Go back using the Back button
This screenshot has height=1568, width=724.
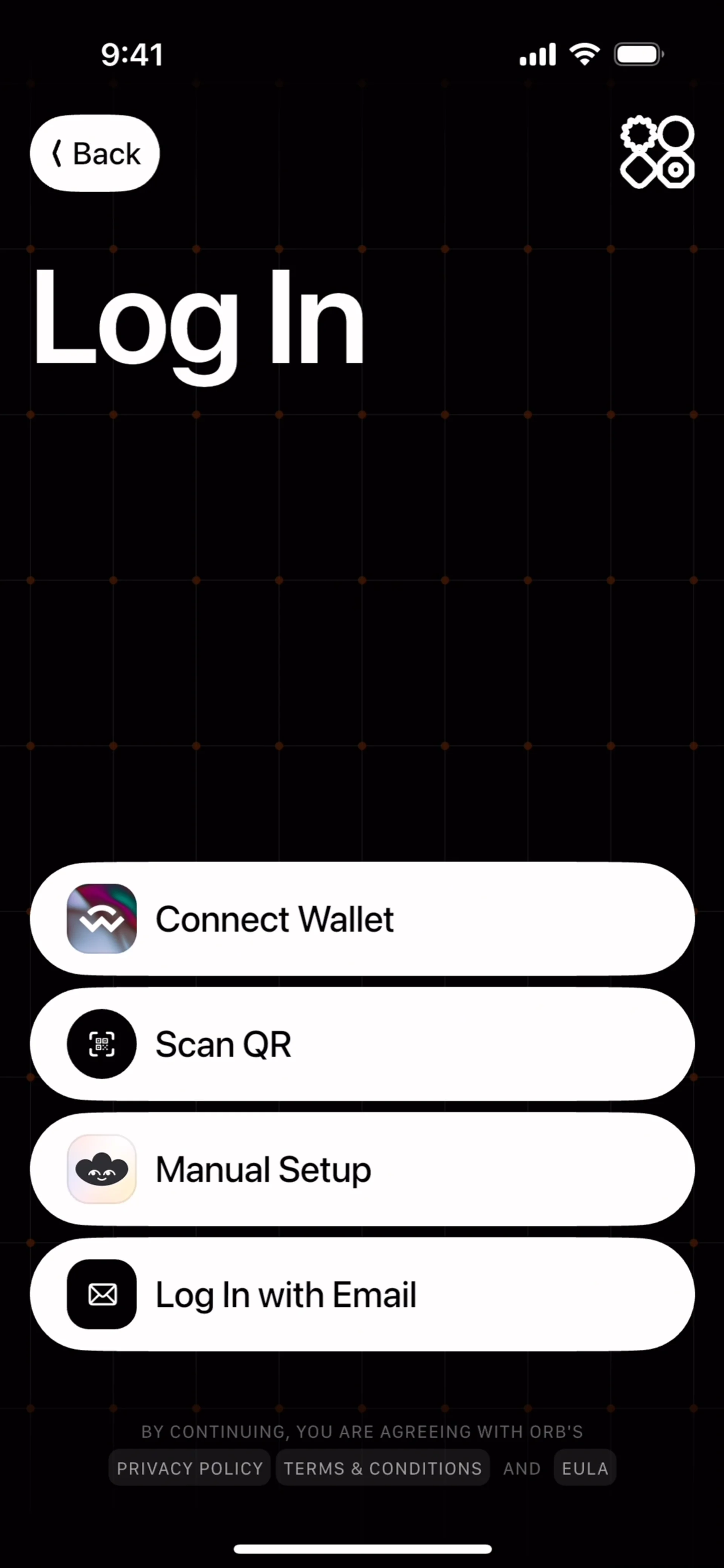click(95, 153)
